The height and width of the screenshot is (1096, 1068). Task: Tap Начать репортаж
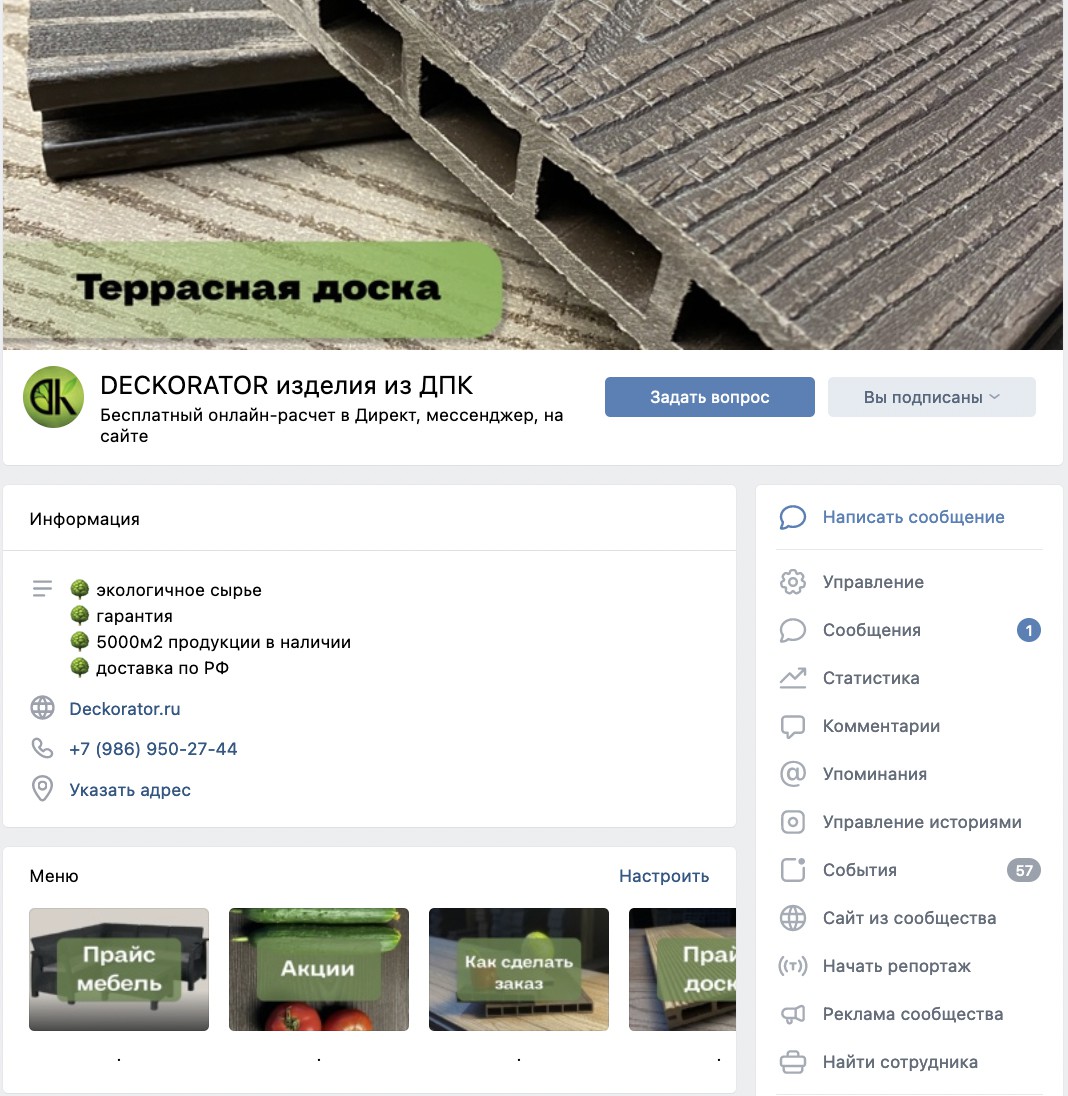[x=897, y=966]
